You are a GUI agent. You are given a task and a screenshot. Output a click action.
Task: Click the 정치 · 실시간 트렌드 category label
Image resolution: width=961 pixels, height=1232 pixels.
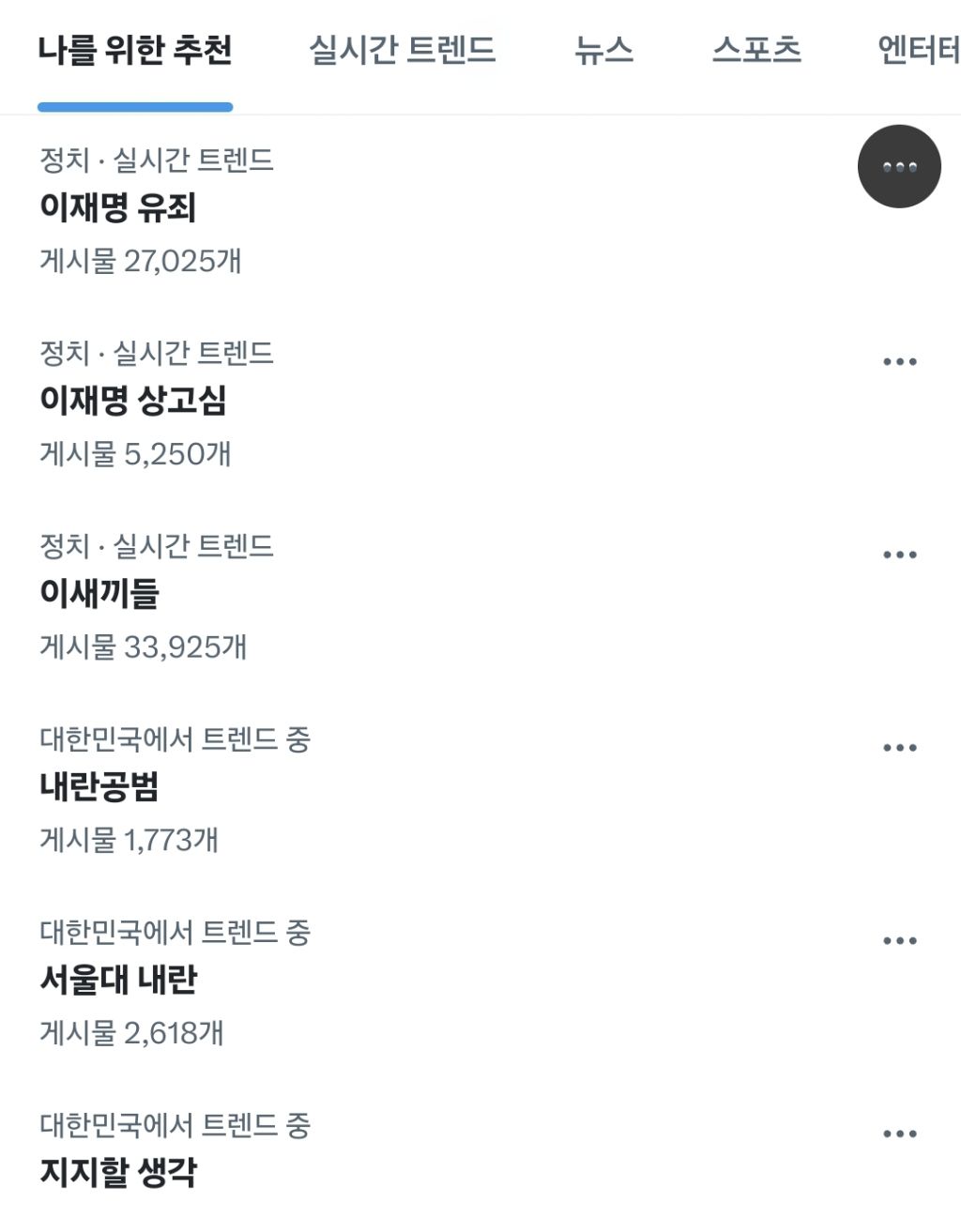coord(154,160)
